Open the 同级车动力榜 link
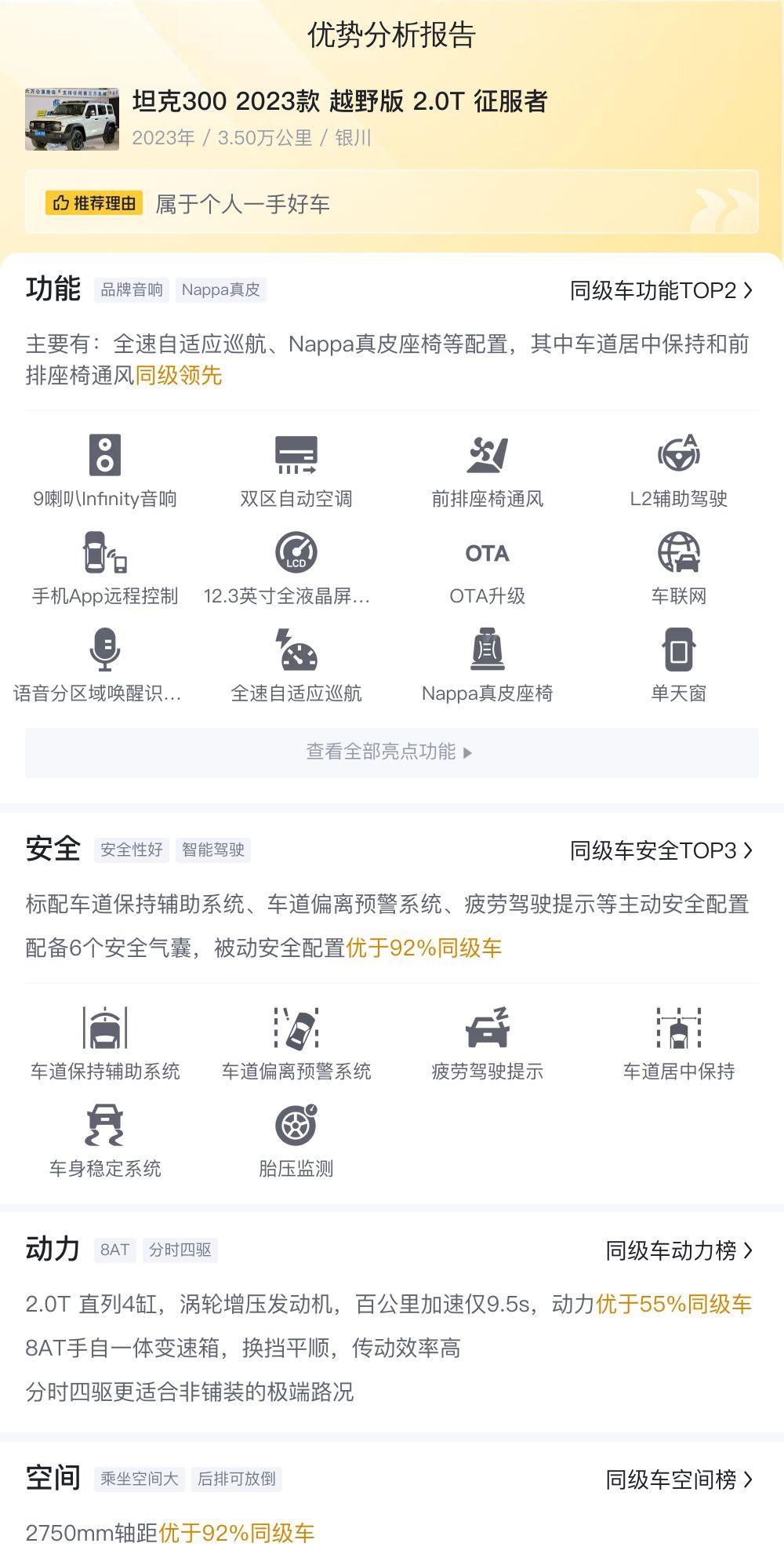 coord(679,1250)
